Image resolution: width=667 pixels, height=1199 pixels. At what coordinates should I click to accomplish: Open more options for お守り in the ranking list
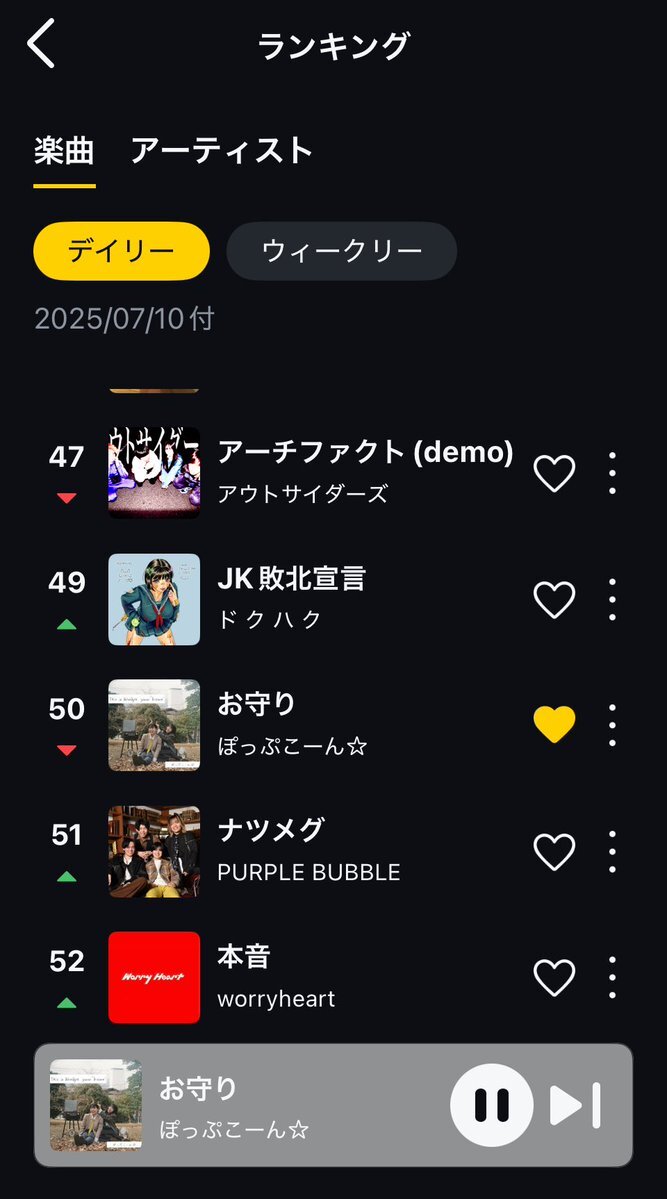click(612, 725)
